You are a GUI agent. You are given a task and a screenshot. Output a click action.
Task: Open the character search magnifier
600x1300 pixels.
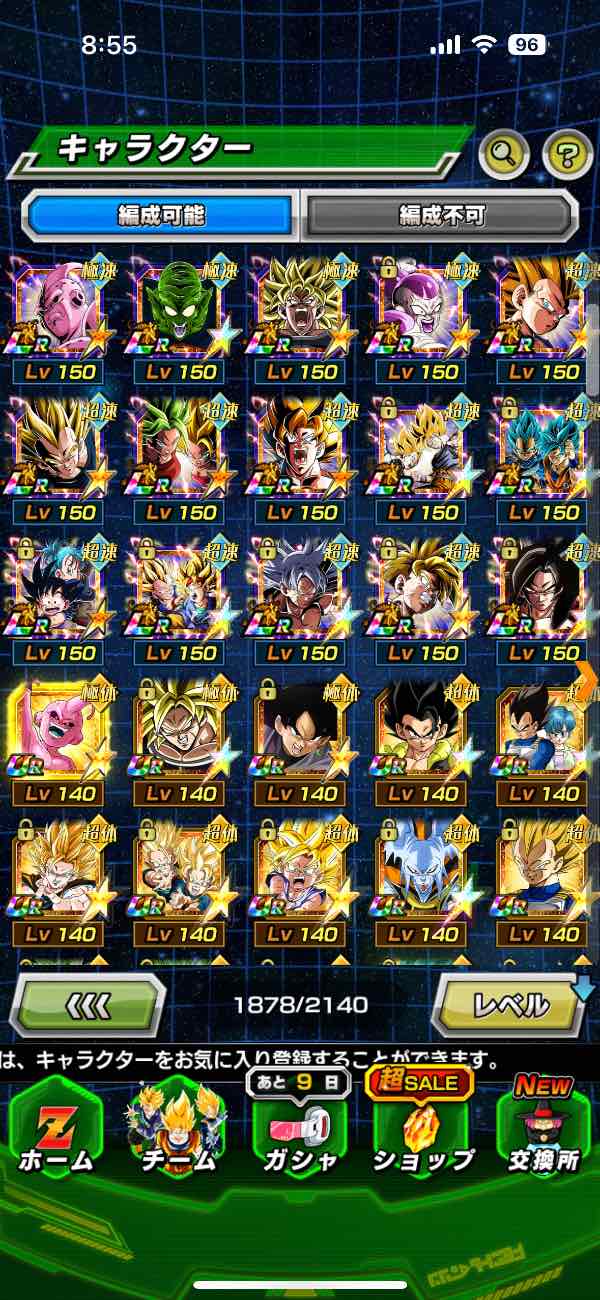coord(504,152)
